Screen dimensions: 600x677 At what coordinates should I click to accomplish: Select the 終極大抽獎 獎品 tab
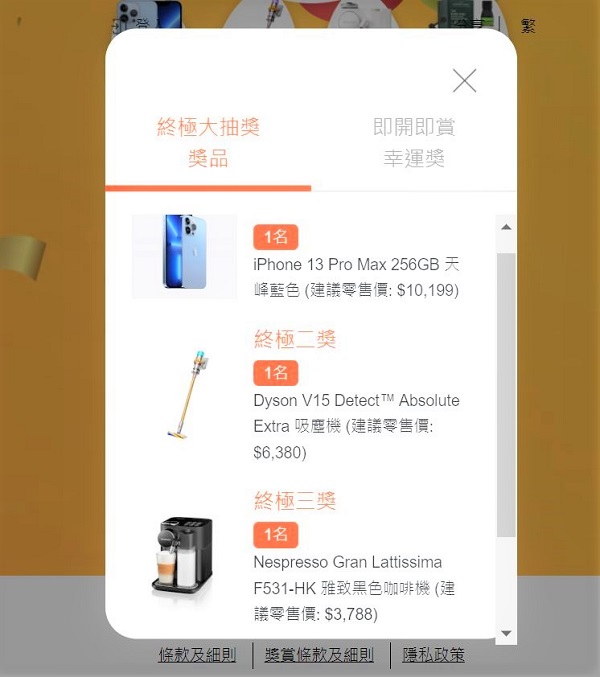208,142
